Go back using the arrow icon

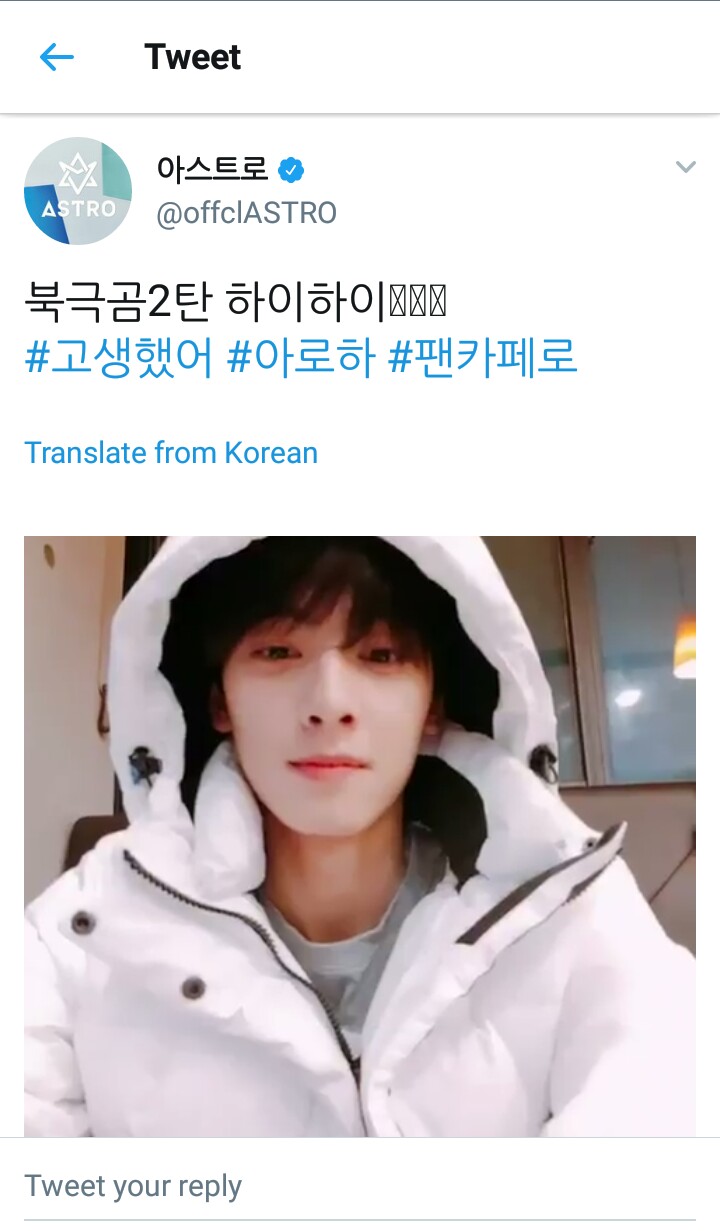[x=57, y=57]
